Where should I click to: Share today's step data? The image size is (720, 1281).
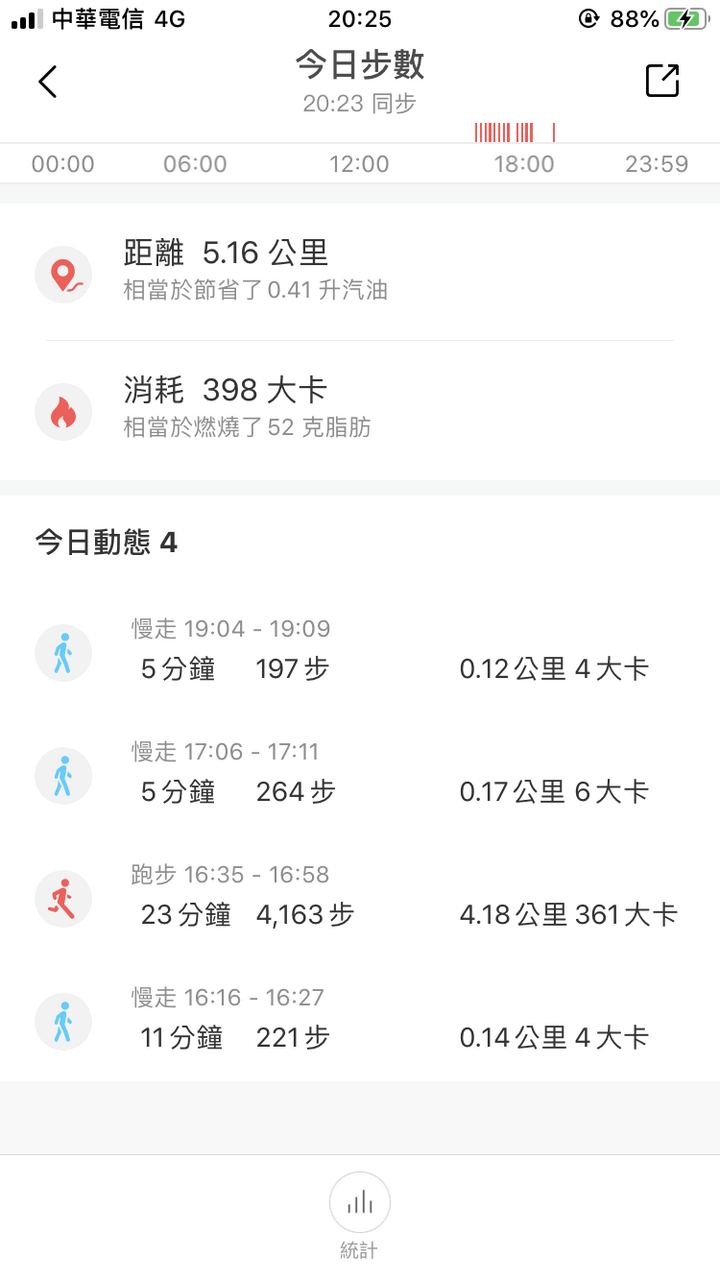click(662, 81)
